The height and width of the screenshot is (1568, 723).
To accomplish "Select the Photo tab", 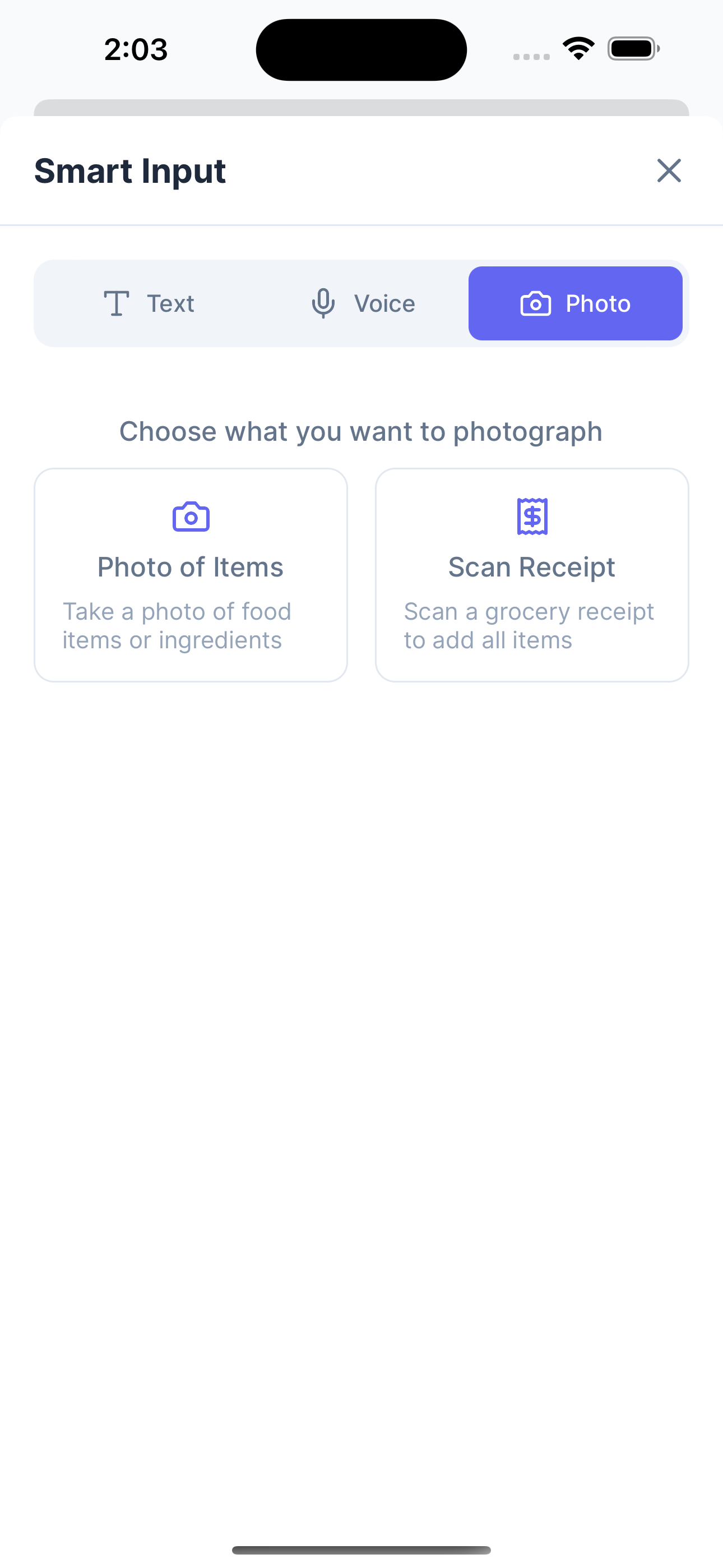I will [x=575, y=303].
